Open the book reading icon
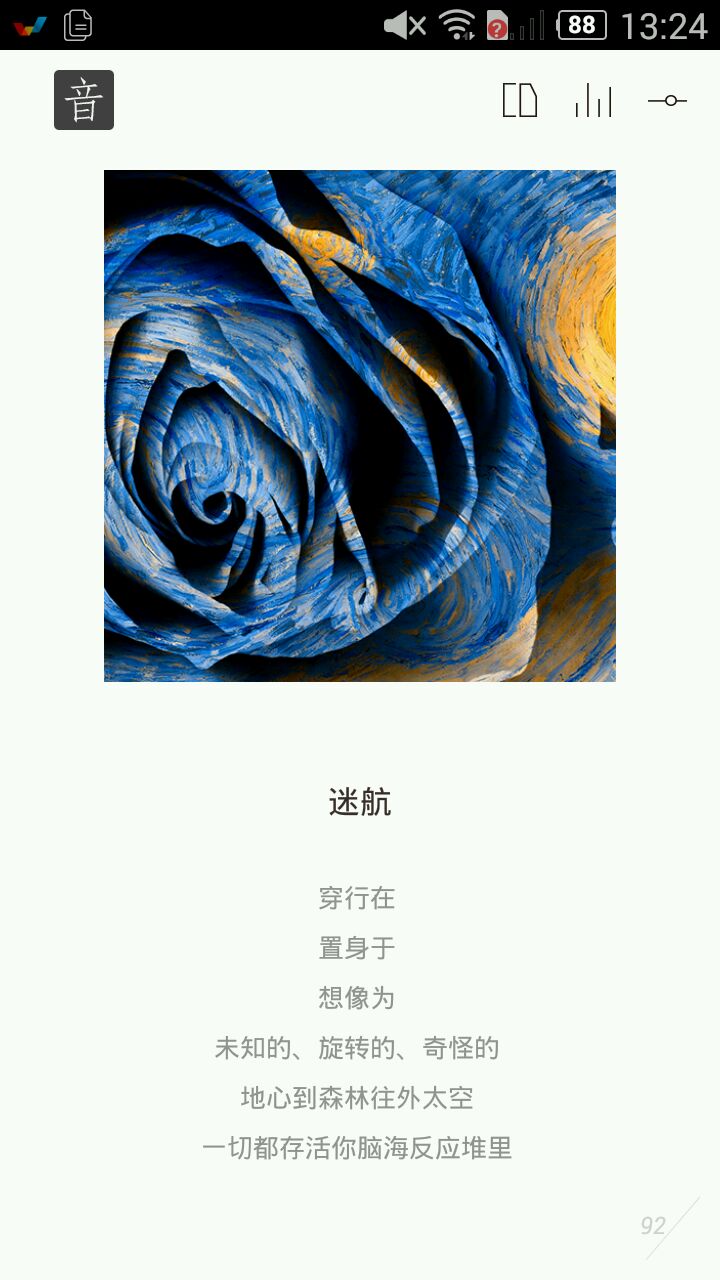This screenshot has width=720, height=1280. (520, 100)
